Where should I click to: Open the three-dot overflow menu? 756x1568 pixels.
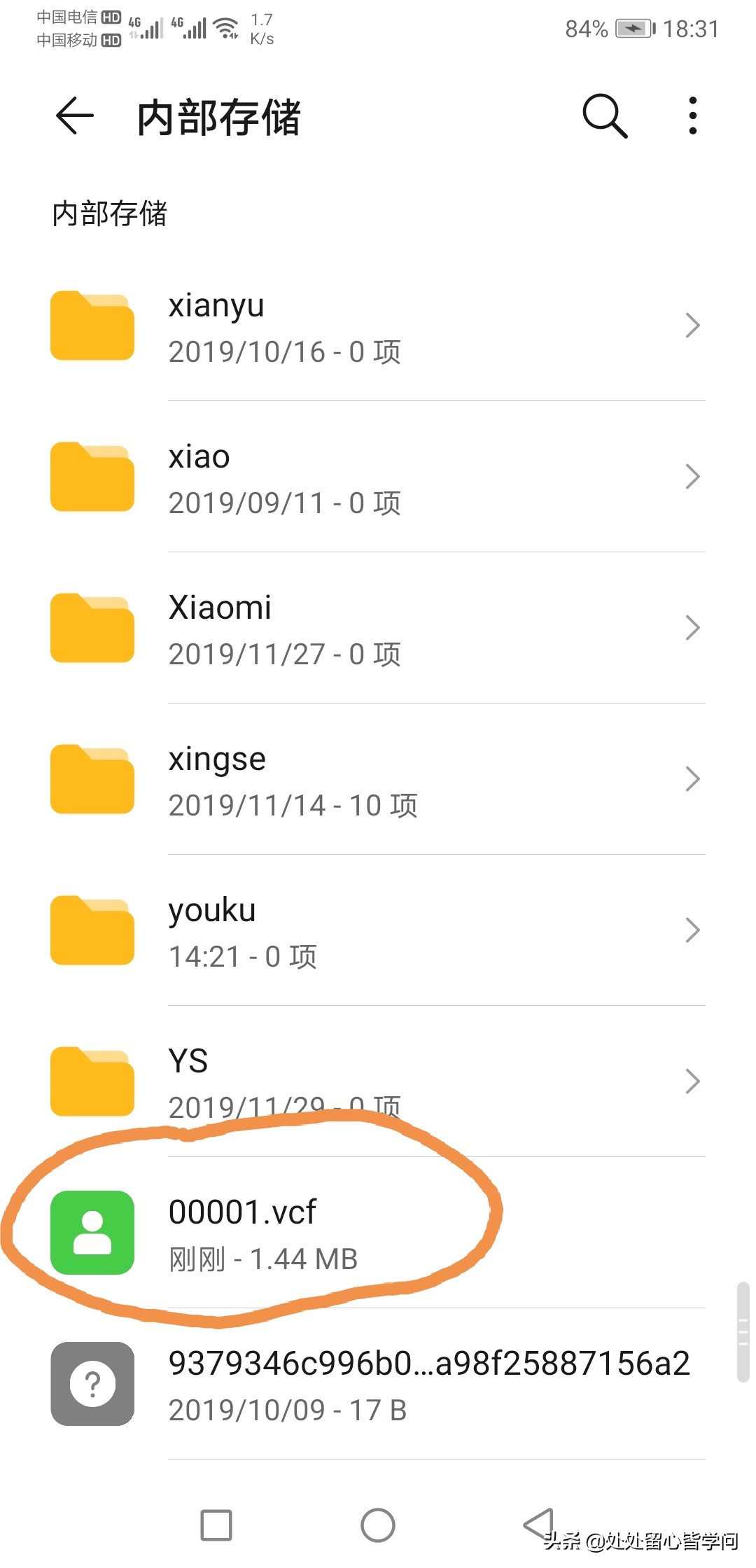pos(692,116)
